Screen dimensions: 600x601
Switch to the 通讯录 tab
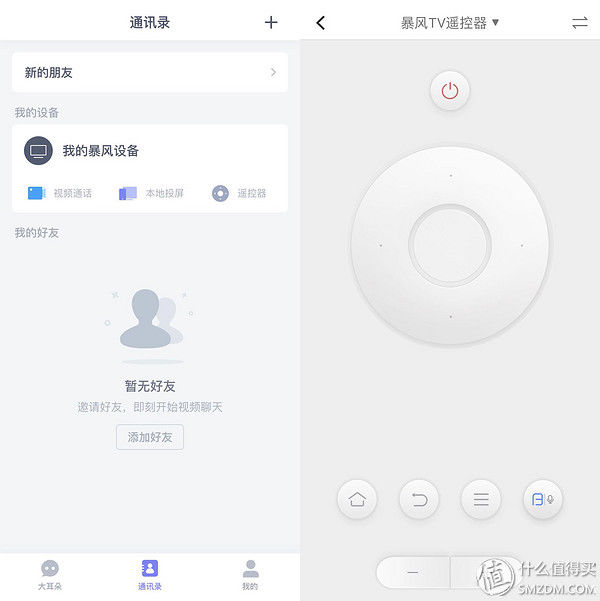point(150,574)
